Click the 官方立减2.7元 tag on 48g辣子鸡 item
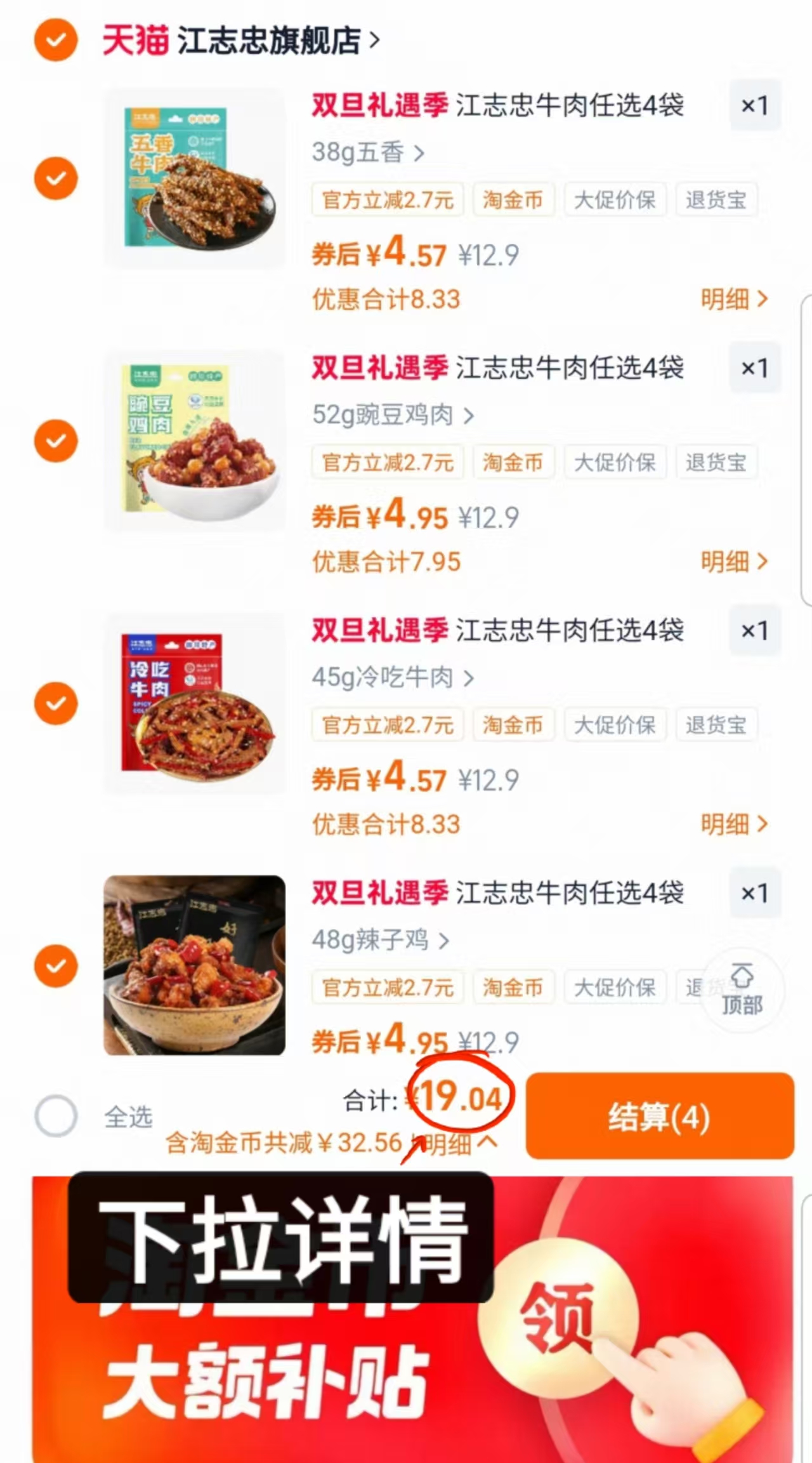The height and width of the screenshot is (1463, 812). (x=388, y=987)
